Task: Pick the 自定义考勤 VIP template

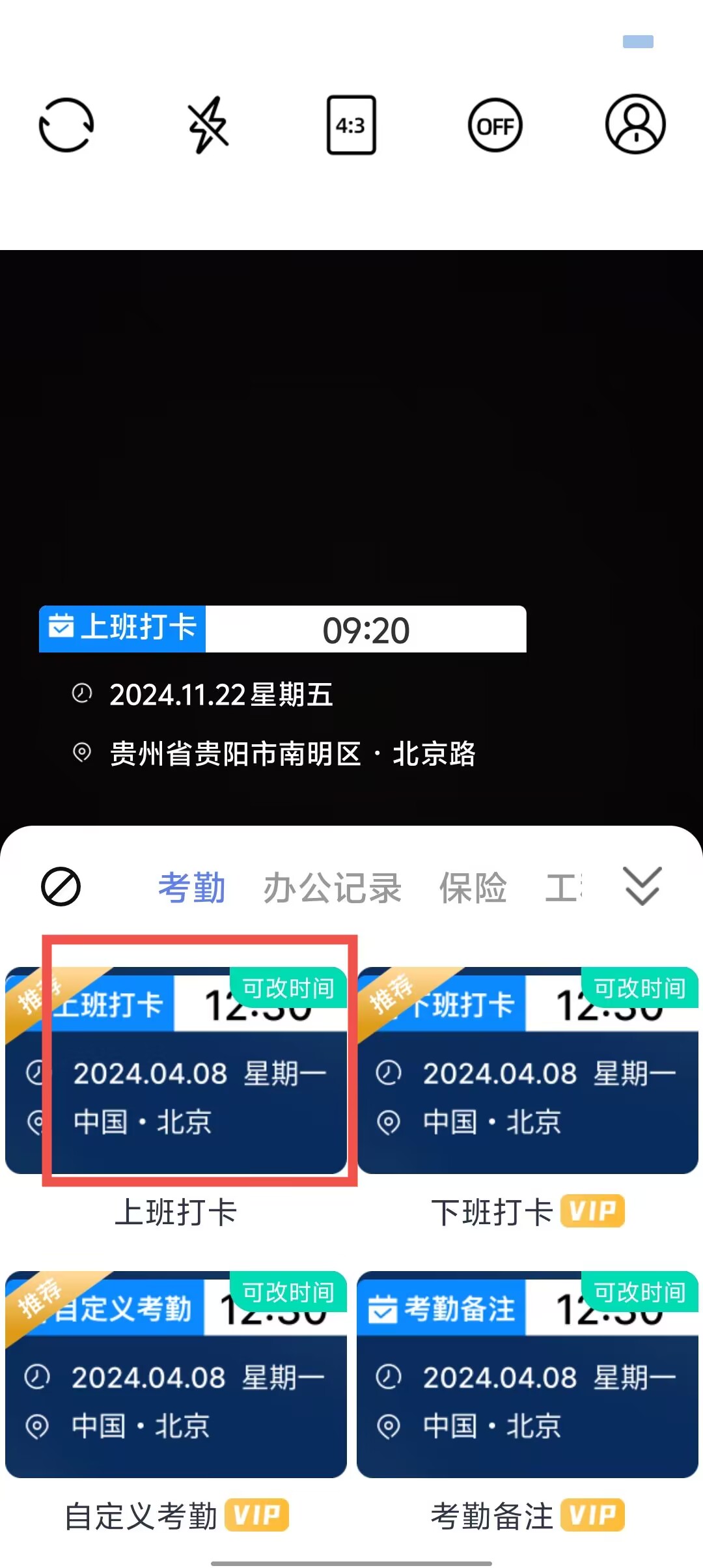Action: click(x=176, y=1375)
